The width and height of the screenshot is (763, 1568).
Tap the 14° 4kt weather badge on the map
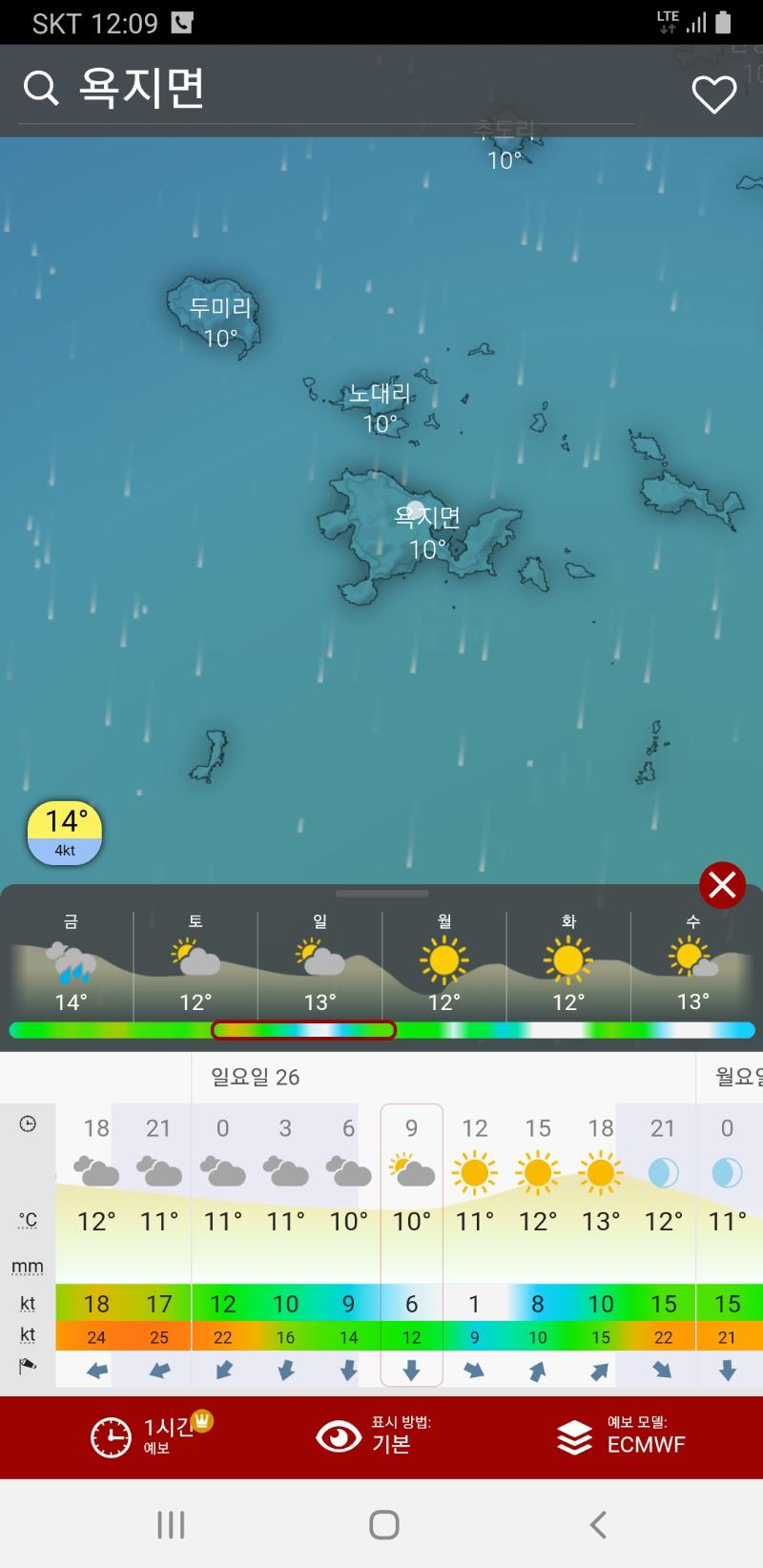[x=65, y=832]
